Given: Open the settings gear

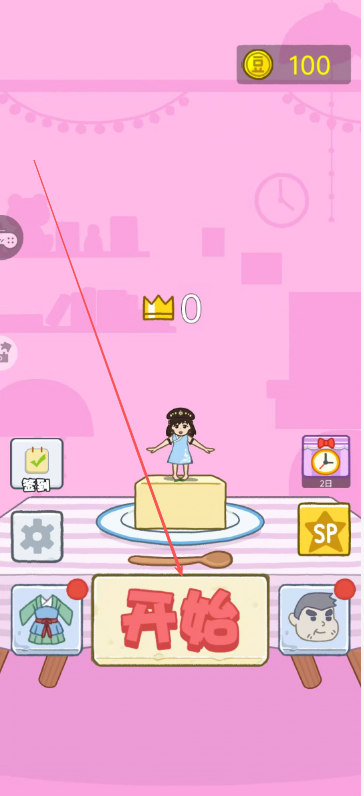Looking at the screenshot, I should 37,536.
